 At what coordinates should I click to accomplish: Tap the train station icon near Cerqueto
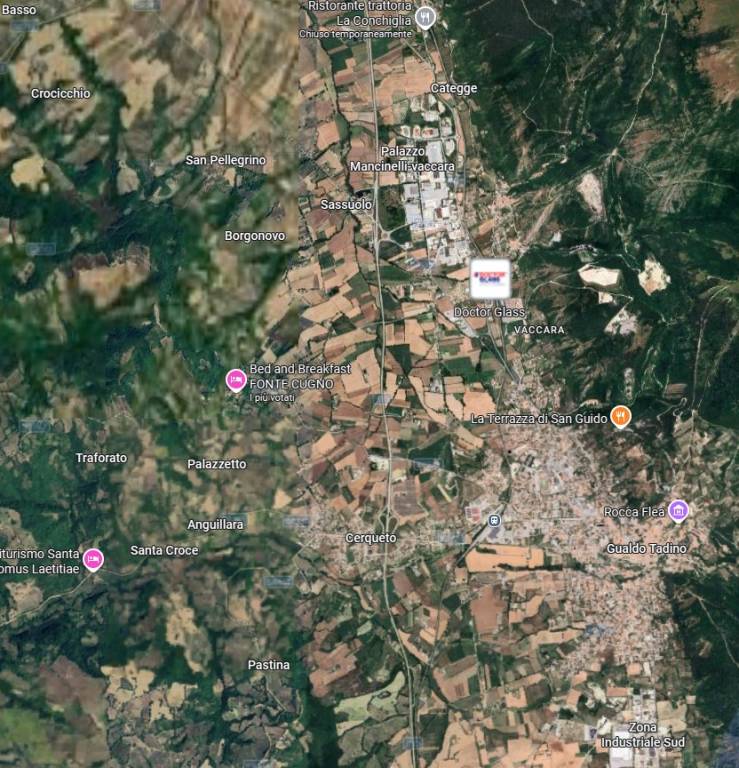[x=494, y=521]
